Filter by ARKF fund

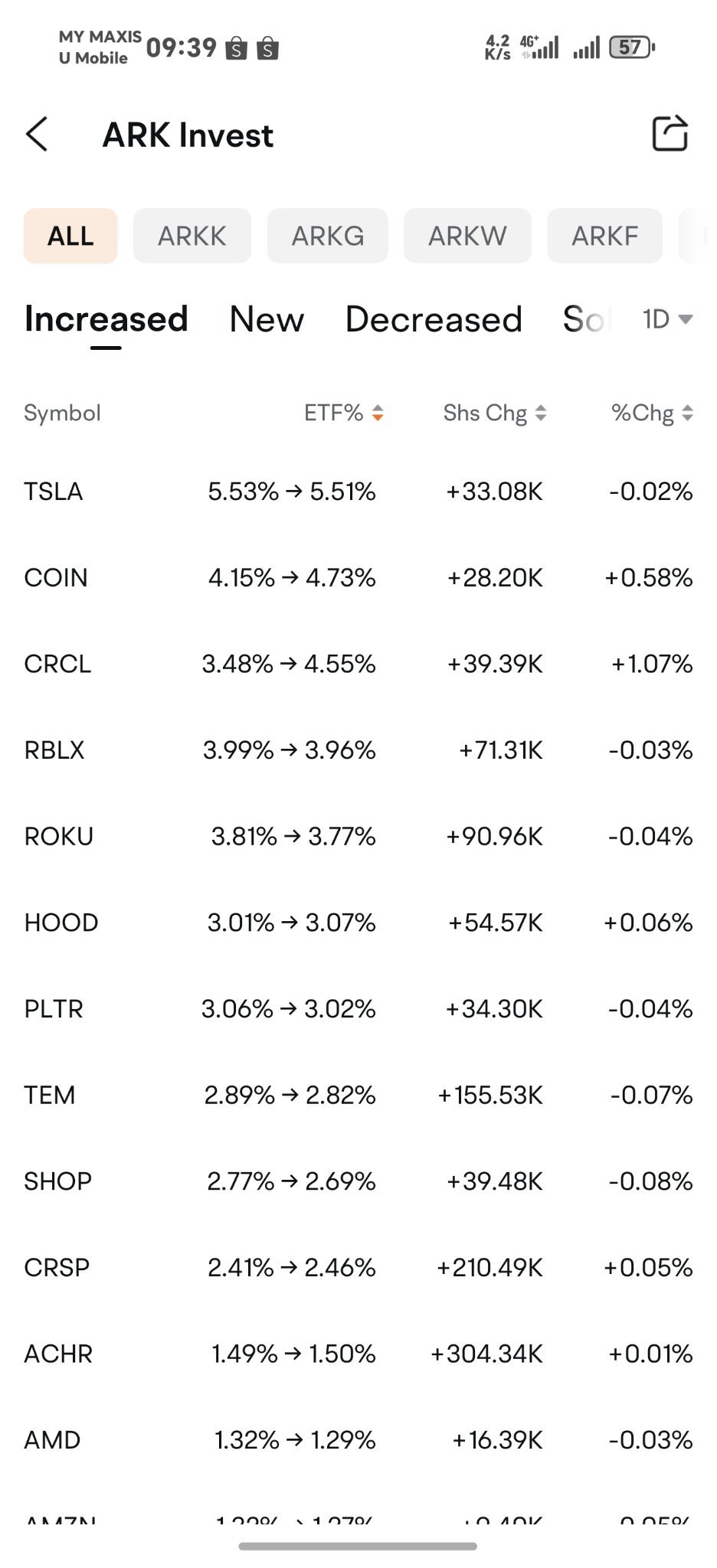[x=604, y=236]
